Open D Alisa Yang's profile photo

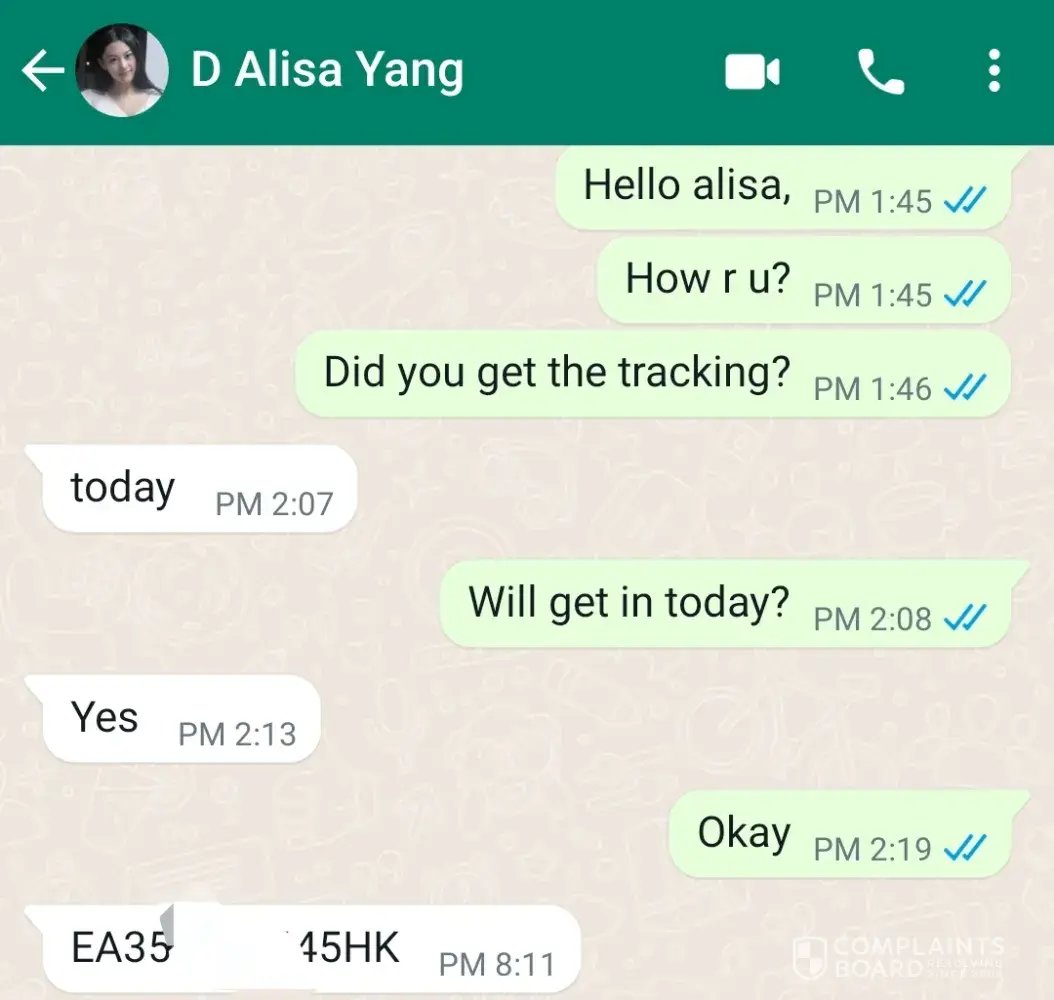121,72
